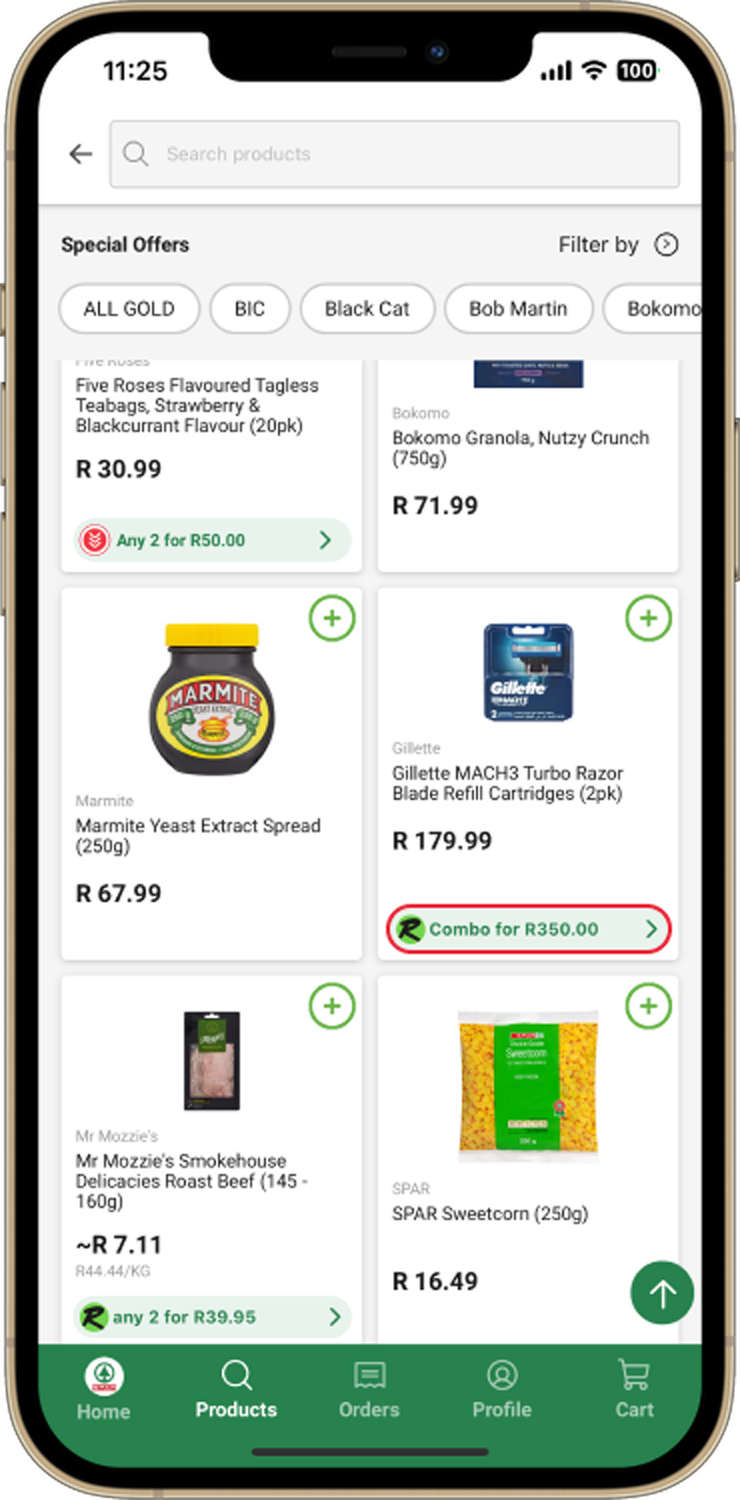Open any 2 for R39.95 offer
Screen dimensions: 740x1500
tap(211, 1317)
